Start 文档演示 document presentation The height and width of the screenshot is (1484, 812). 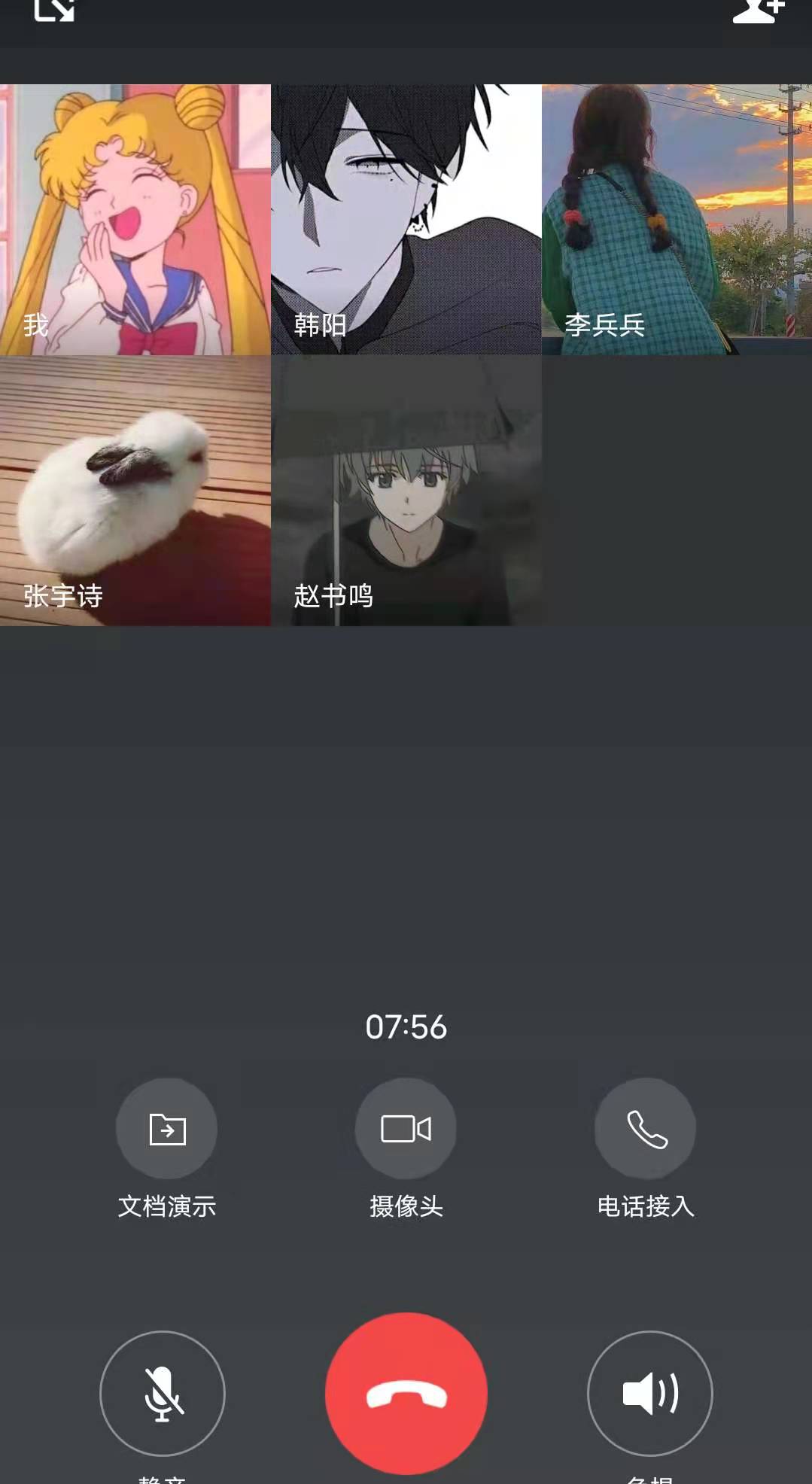[x=166, y=1129]
